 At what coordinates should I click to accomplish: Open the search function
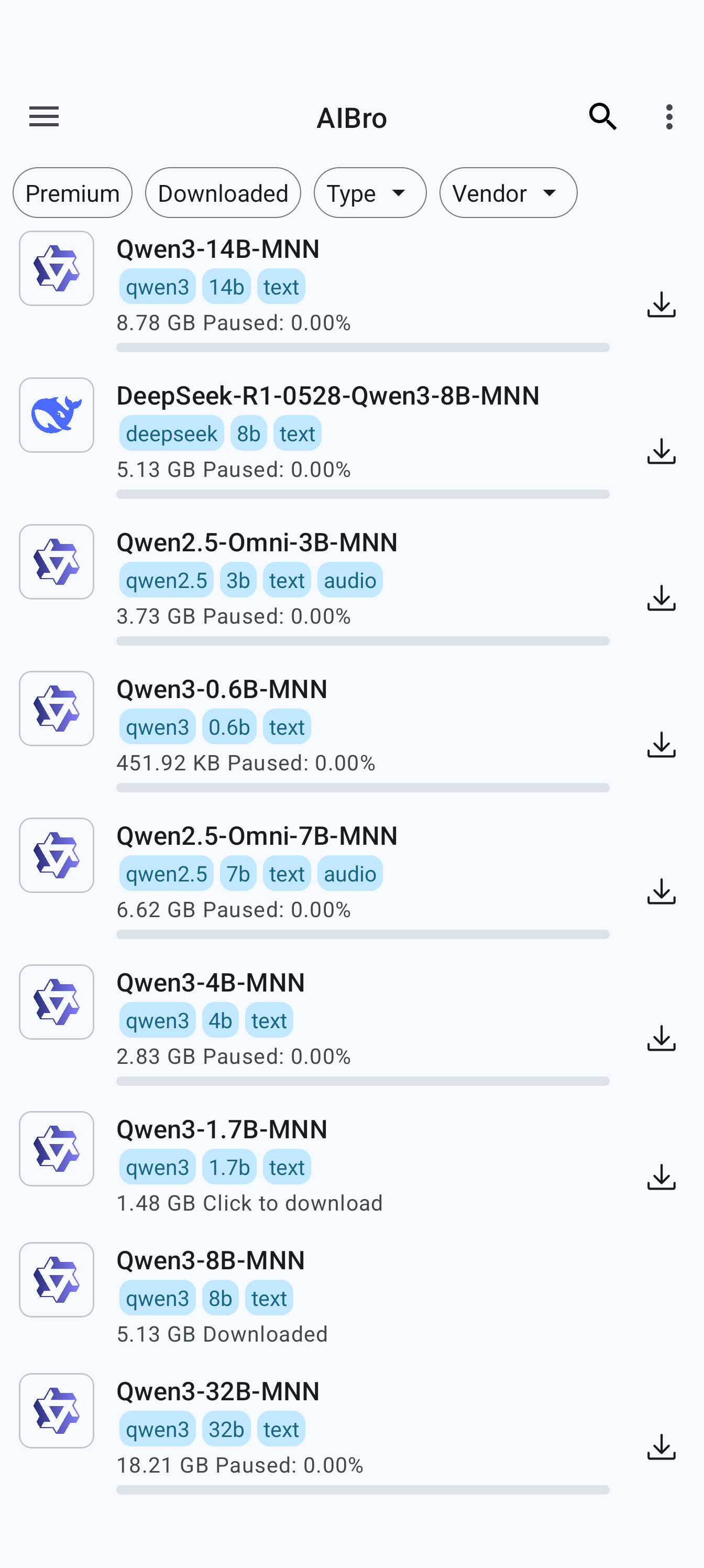click(602, 116)
